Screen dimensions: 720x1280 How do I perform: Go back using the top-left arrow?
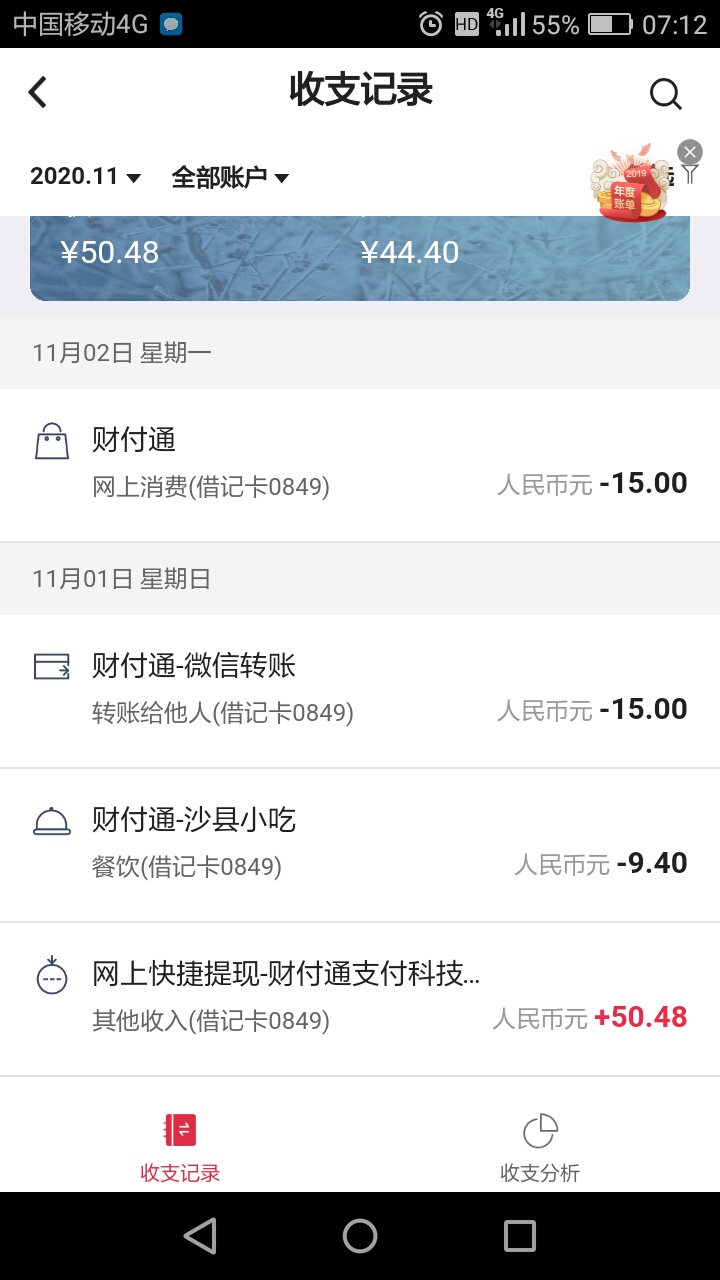point(37,93)
